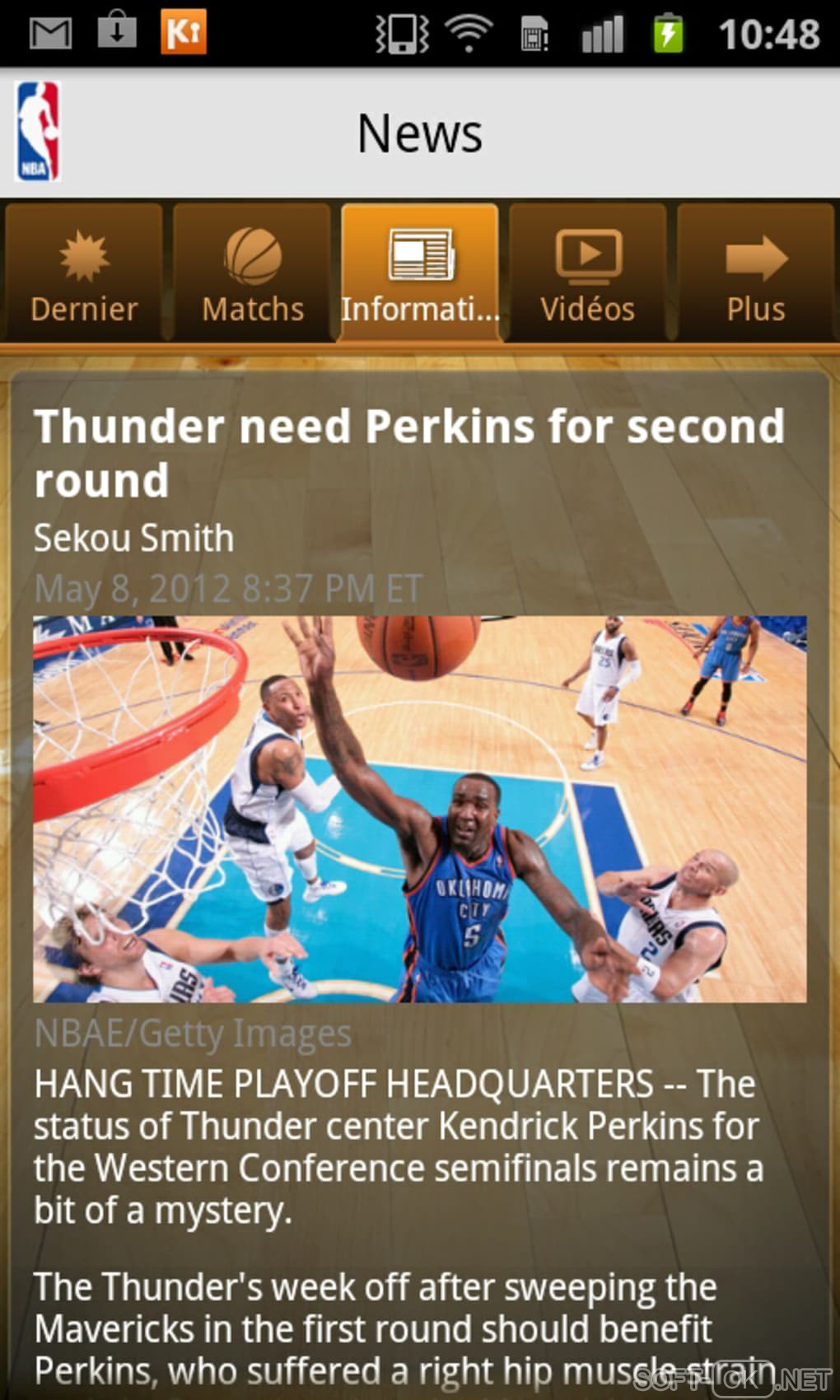Switch to the Dernier tab
The width and height of the screenshot is (840, 1400).
(84, 273)
